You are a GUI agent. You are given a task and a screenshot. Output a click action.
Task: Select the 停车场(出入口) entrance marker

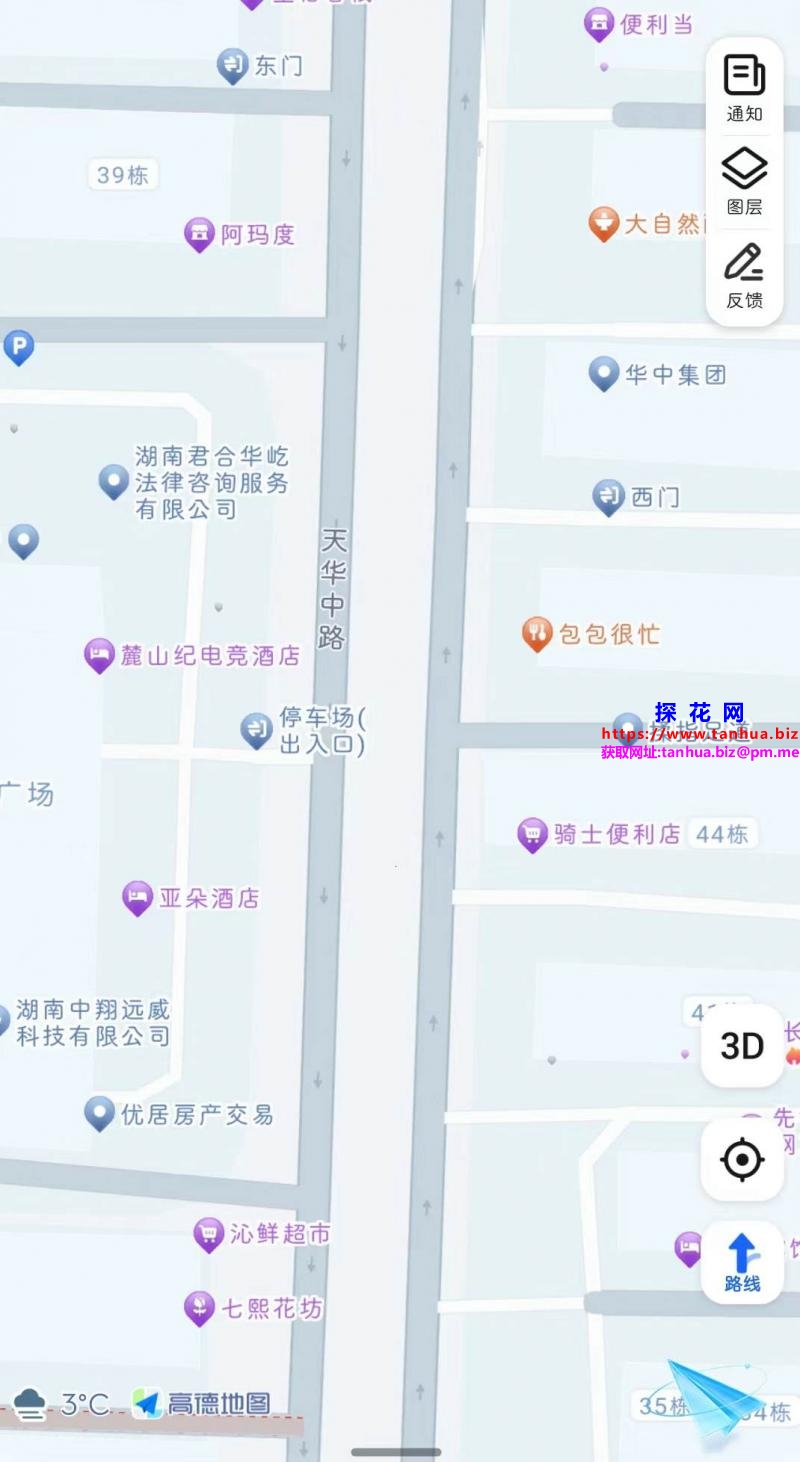(257, 729)
